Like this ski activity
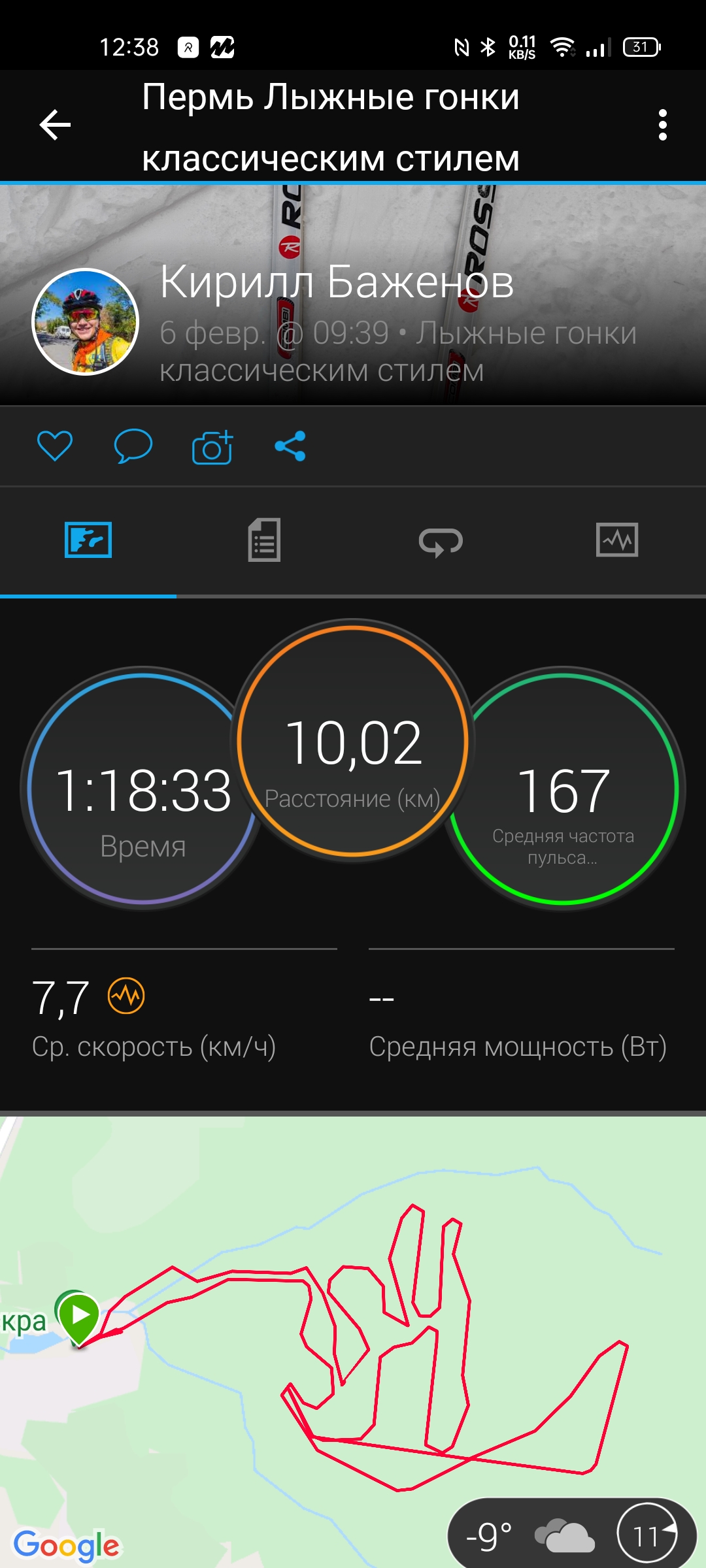This screenshot has width=706, height=1568. tap(55, 447)
